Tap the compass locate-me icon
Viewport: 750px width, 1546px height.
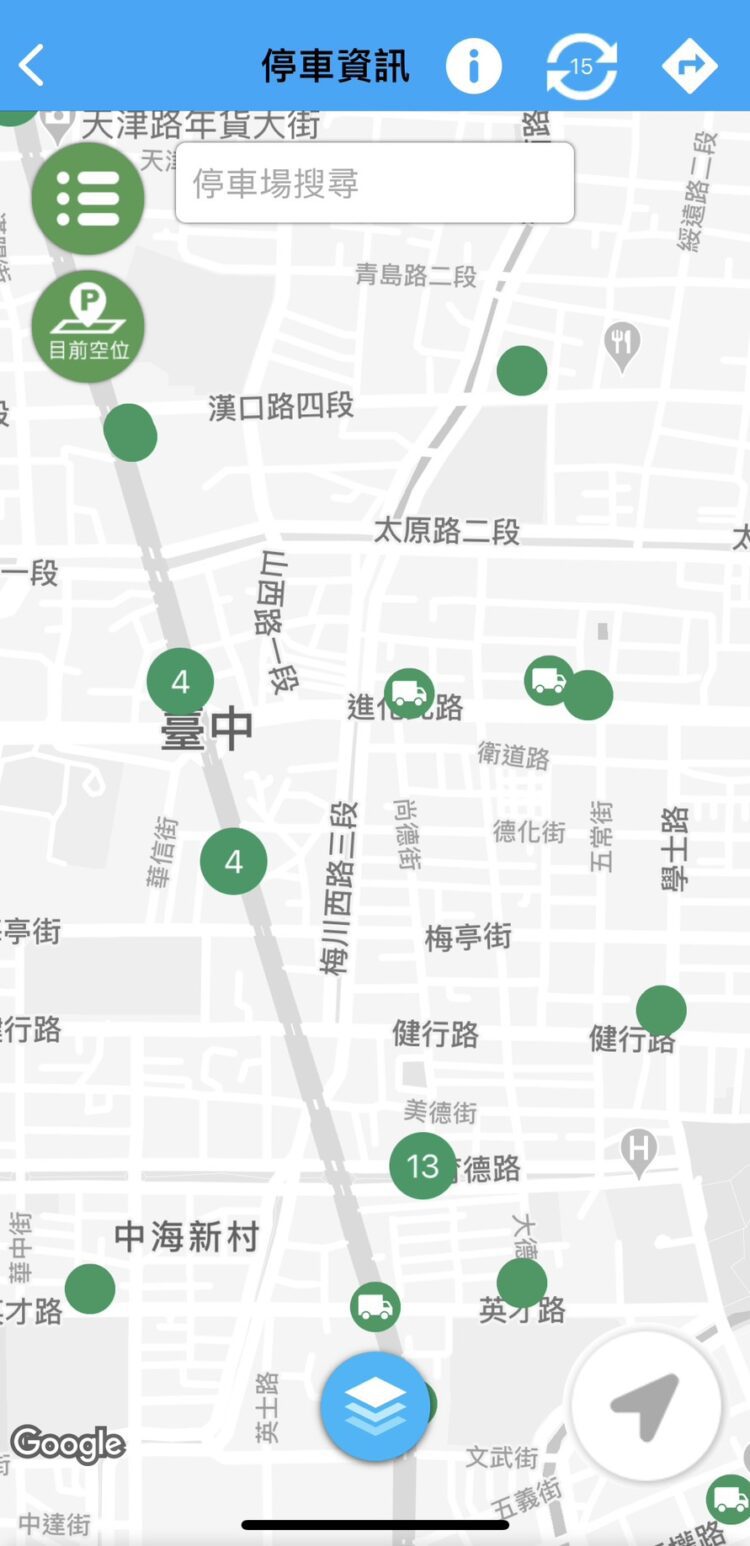pos(646,1404)
